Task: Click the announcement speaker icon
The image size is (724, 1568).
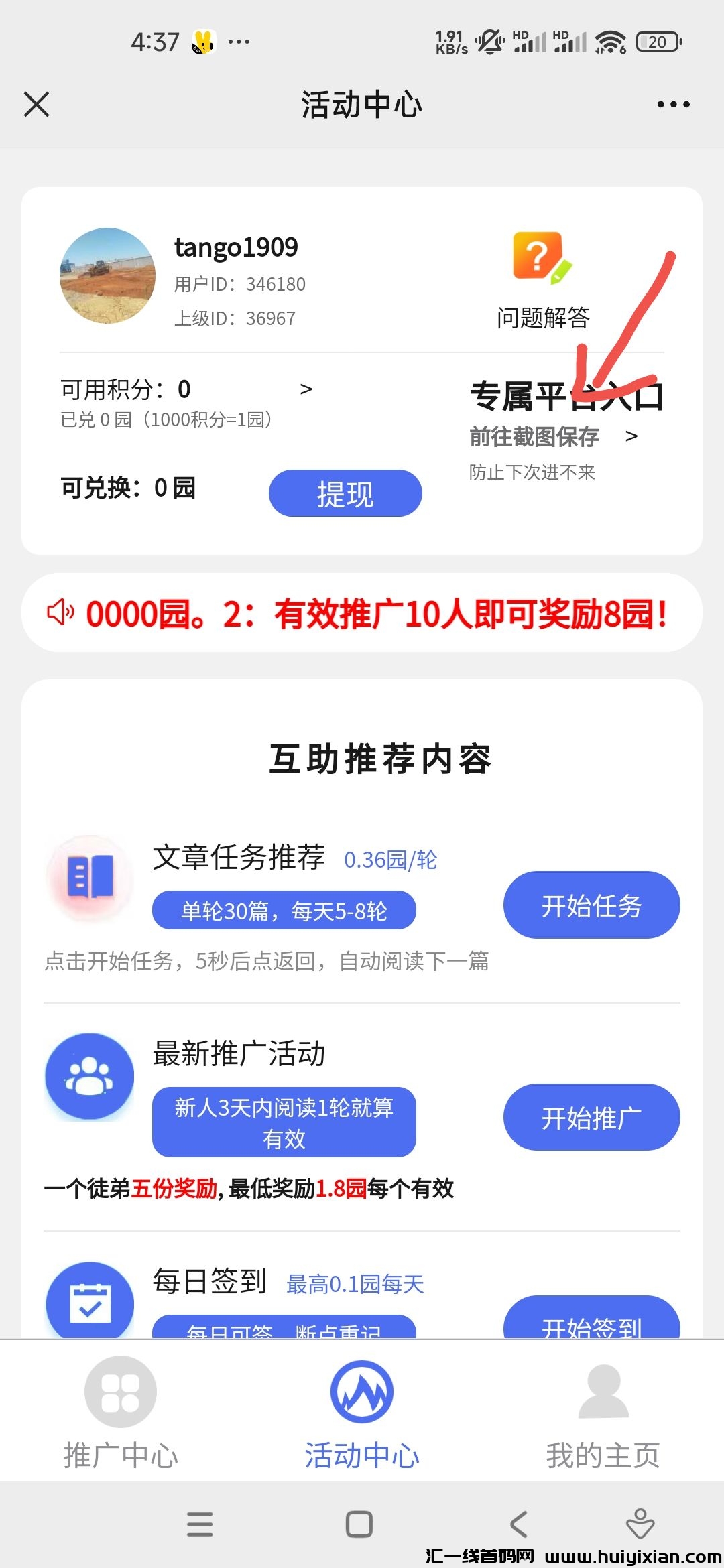Action: (x=61, y=612)
